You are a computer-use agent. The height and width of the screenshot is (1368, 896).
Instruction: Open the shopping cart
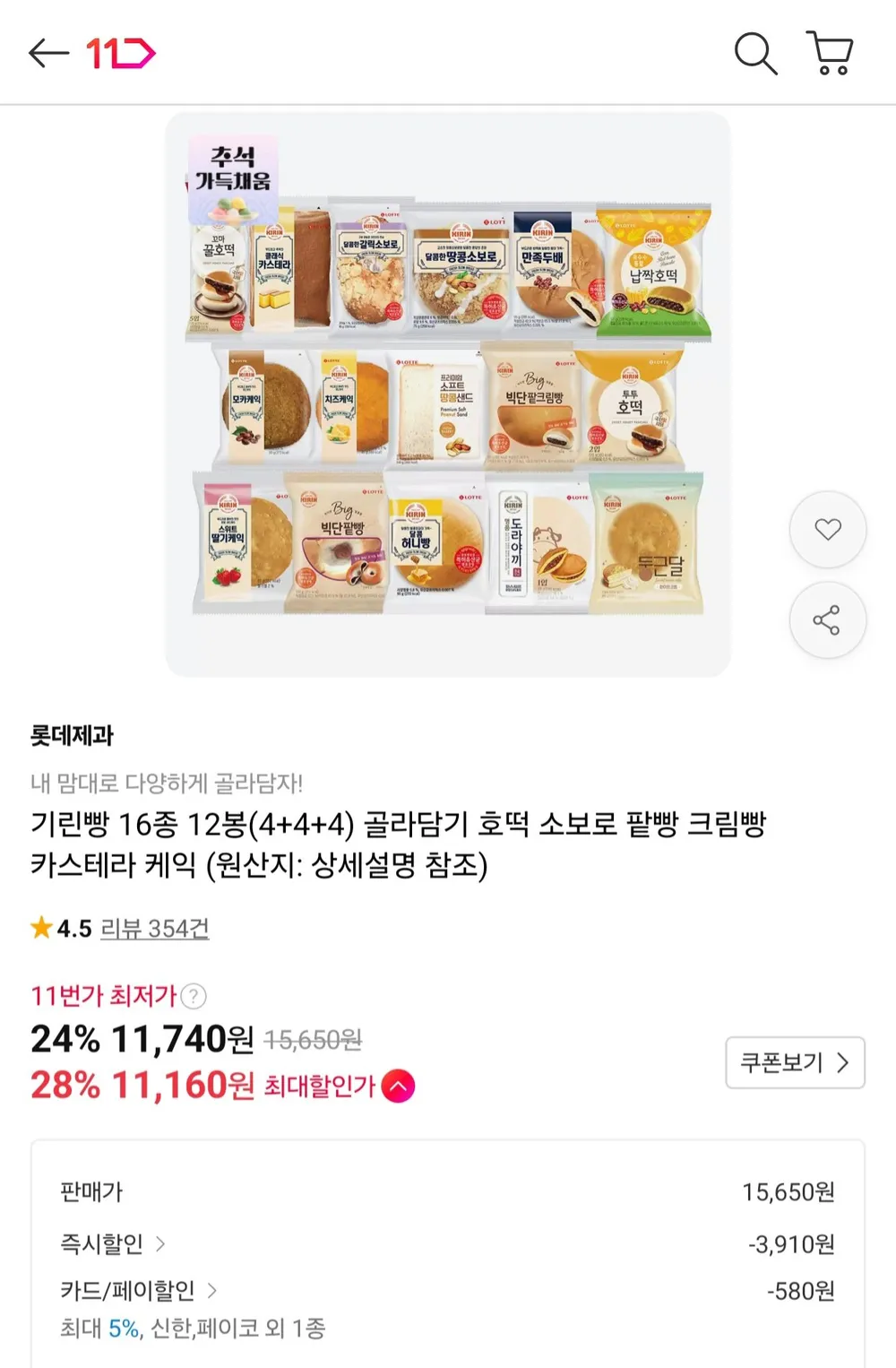click(831, 53)
